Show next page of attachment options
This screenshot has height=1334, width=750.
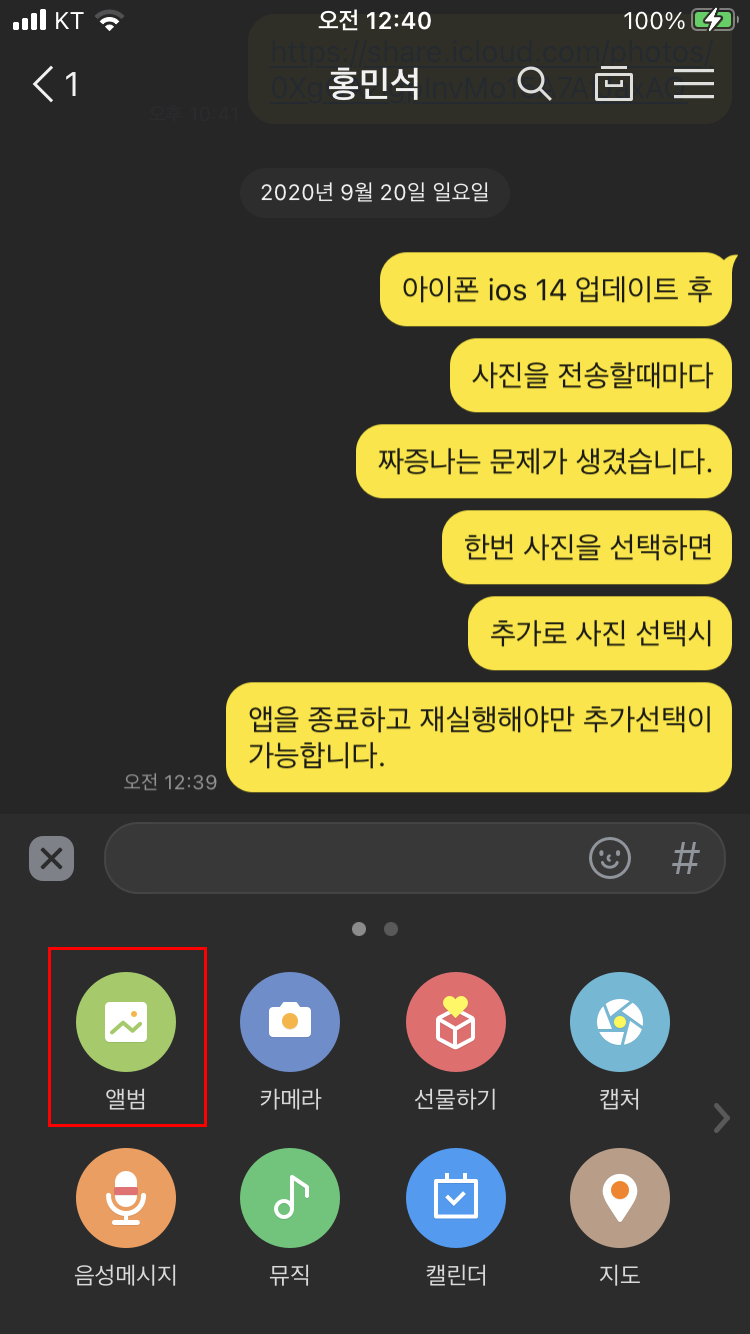(721, 1118)
